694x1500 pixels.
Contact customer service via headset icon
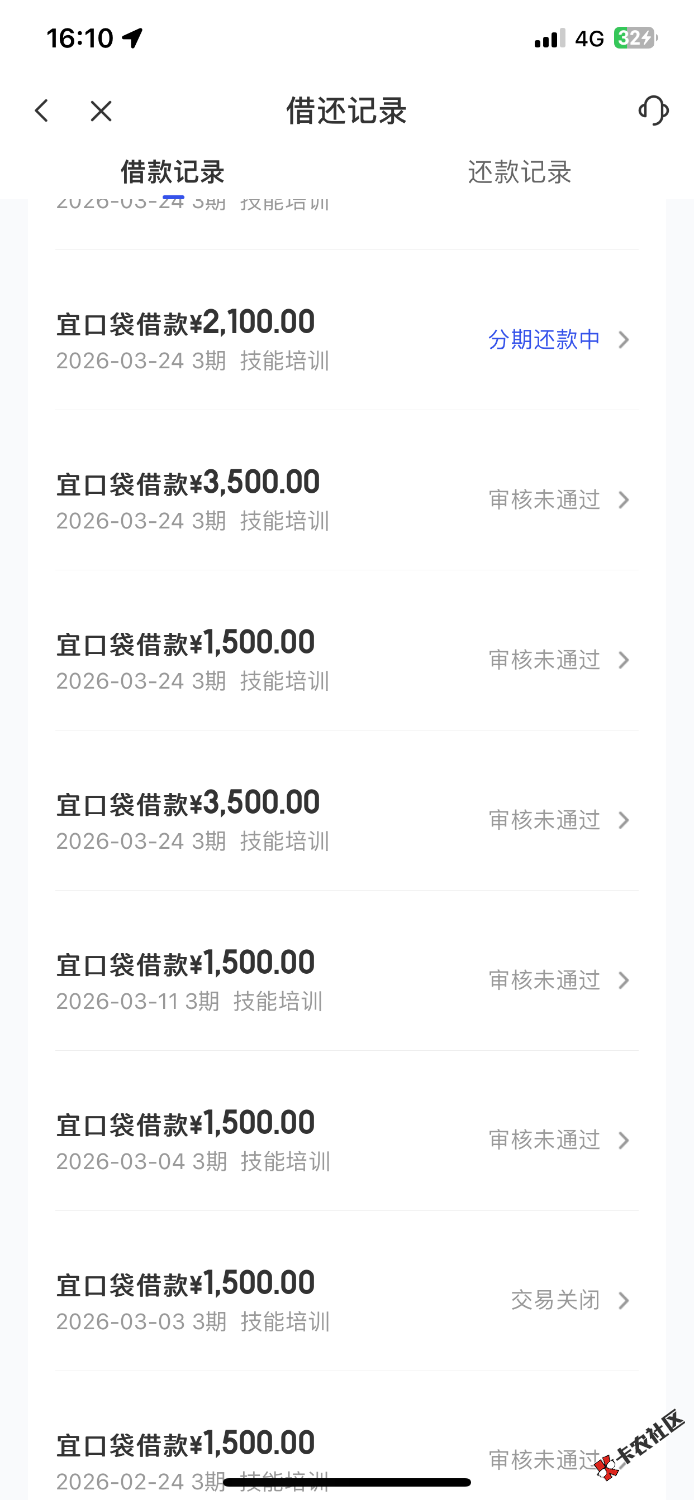coord(653,110)
